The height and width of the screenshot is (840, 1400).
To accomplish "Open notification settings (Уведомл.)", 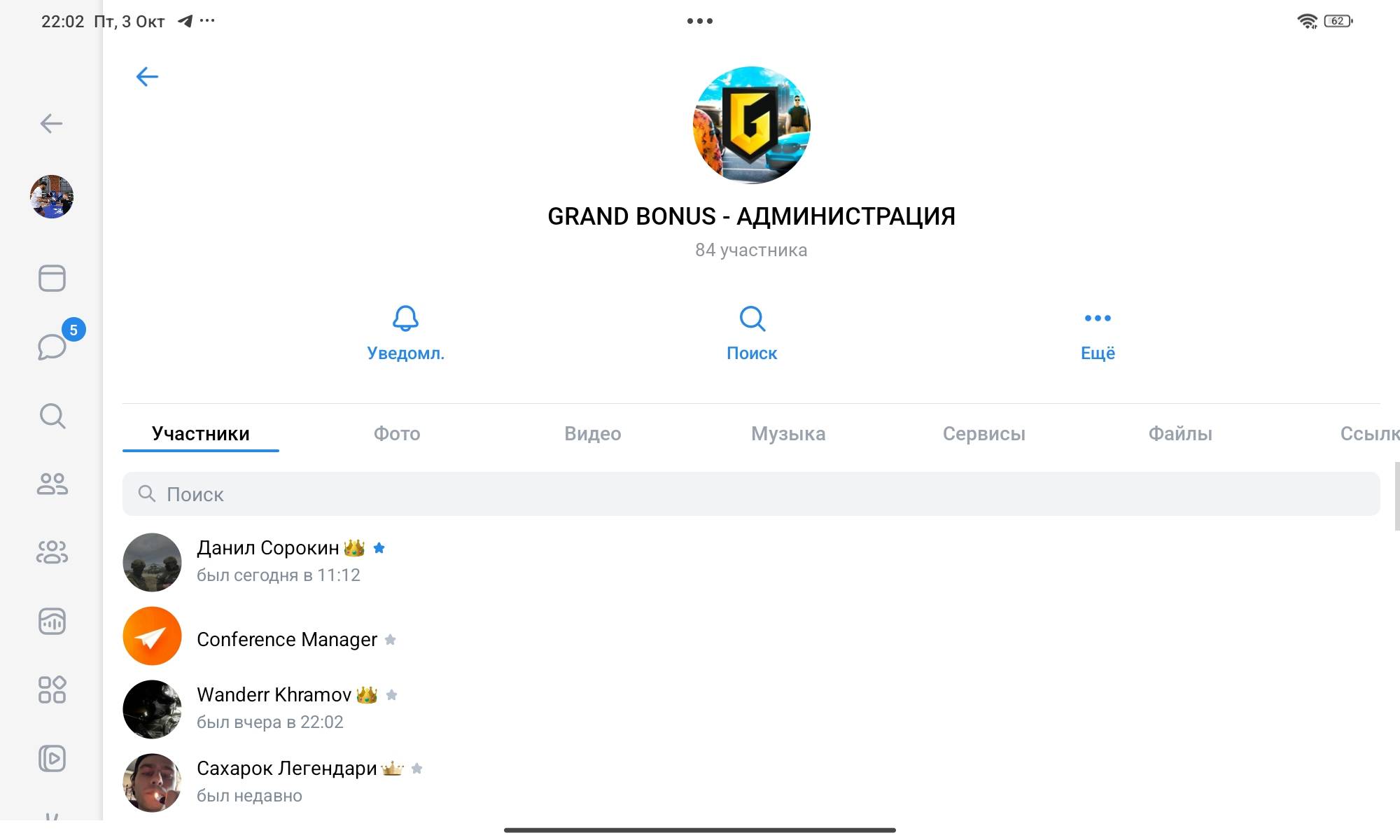I will pyautogui.click(x=405, y=333).
